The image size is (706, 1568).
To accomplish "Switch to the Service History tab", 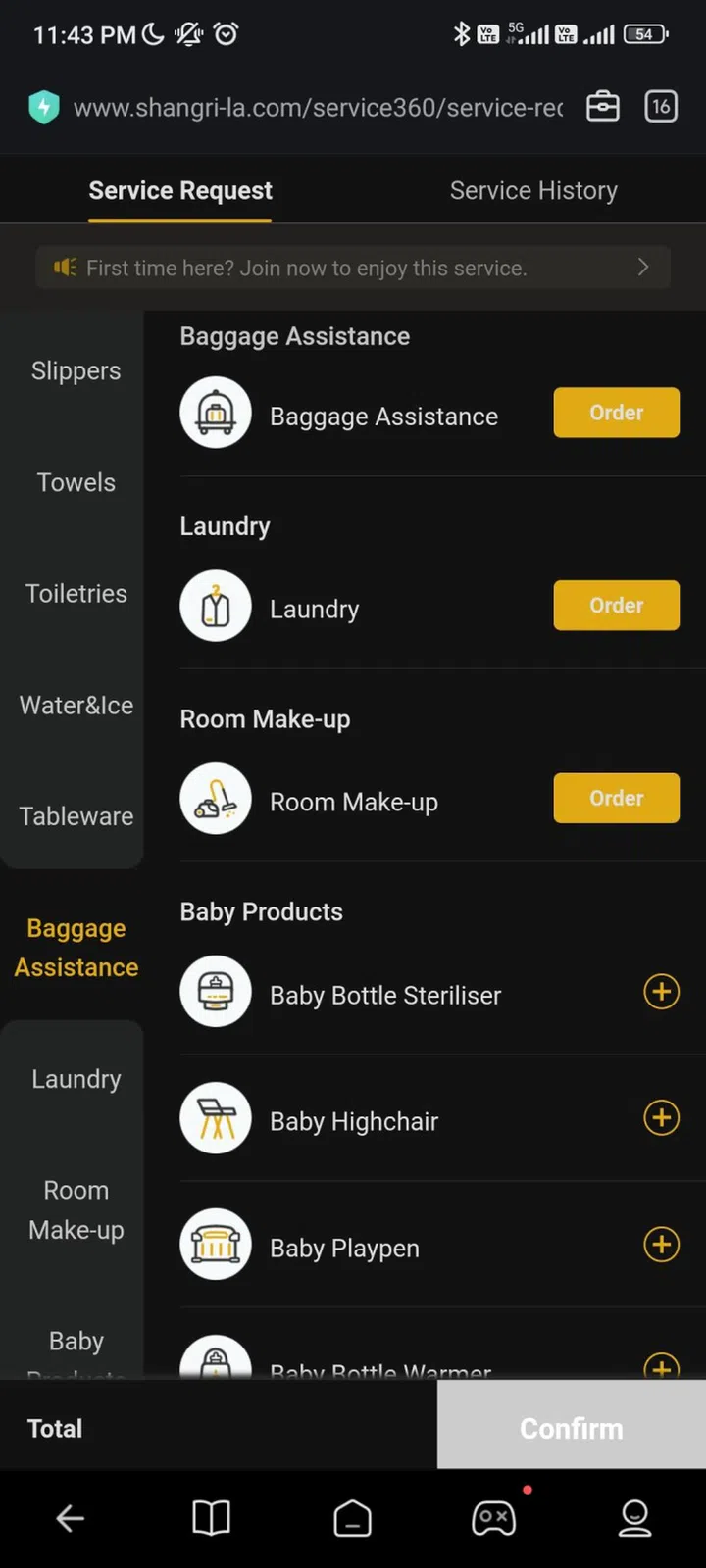I will tap(533, 190).
